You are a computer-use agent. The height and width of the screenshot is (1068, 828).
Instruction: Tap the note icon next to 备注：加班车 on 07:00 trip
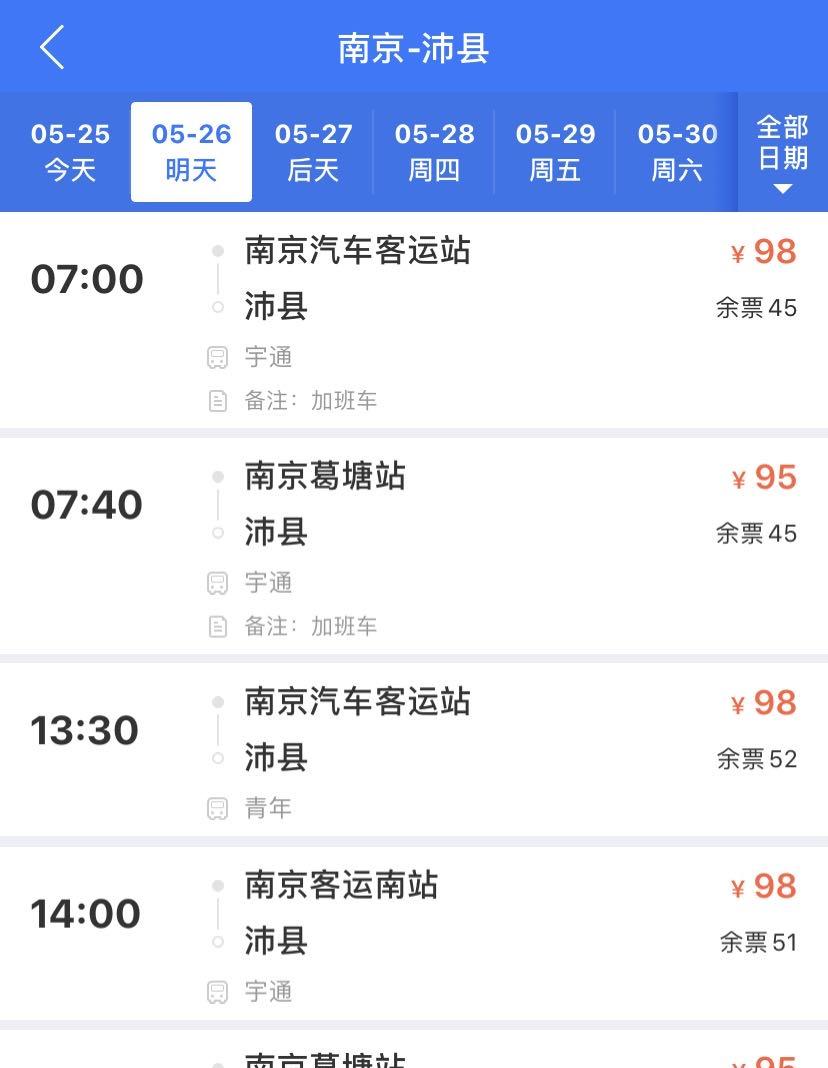pos(219,400)
